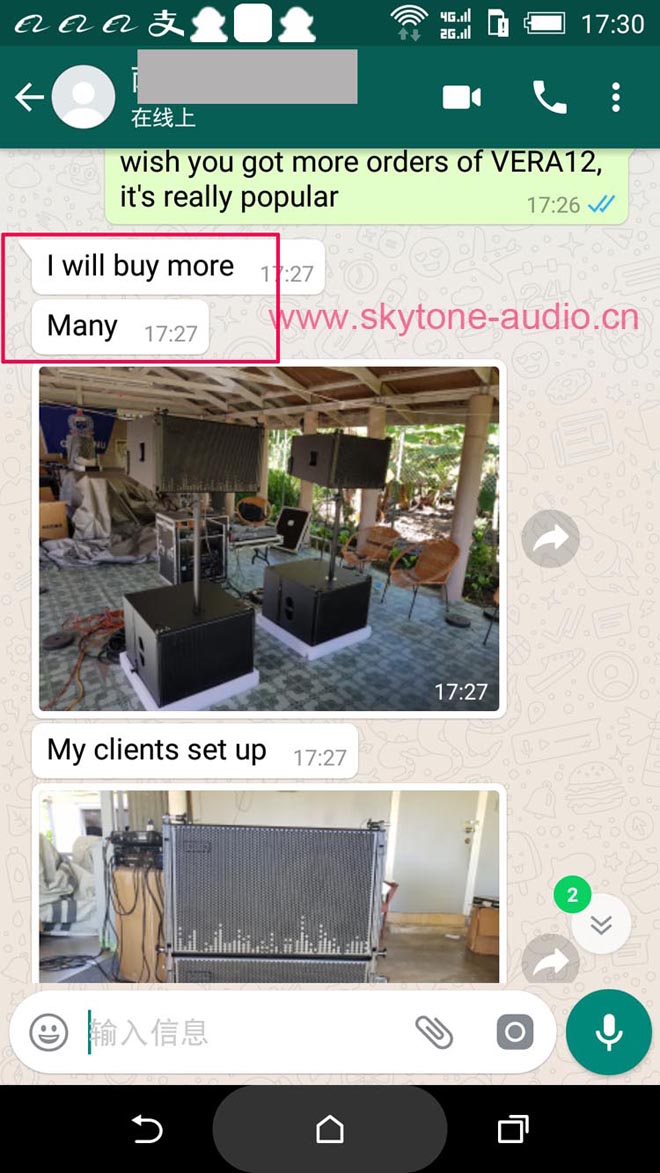Open the camera from the input bar
The width and height of the screenshot is (660, 1173).
(x=514, y=1032)
